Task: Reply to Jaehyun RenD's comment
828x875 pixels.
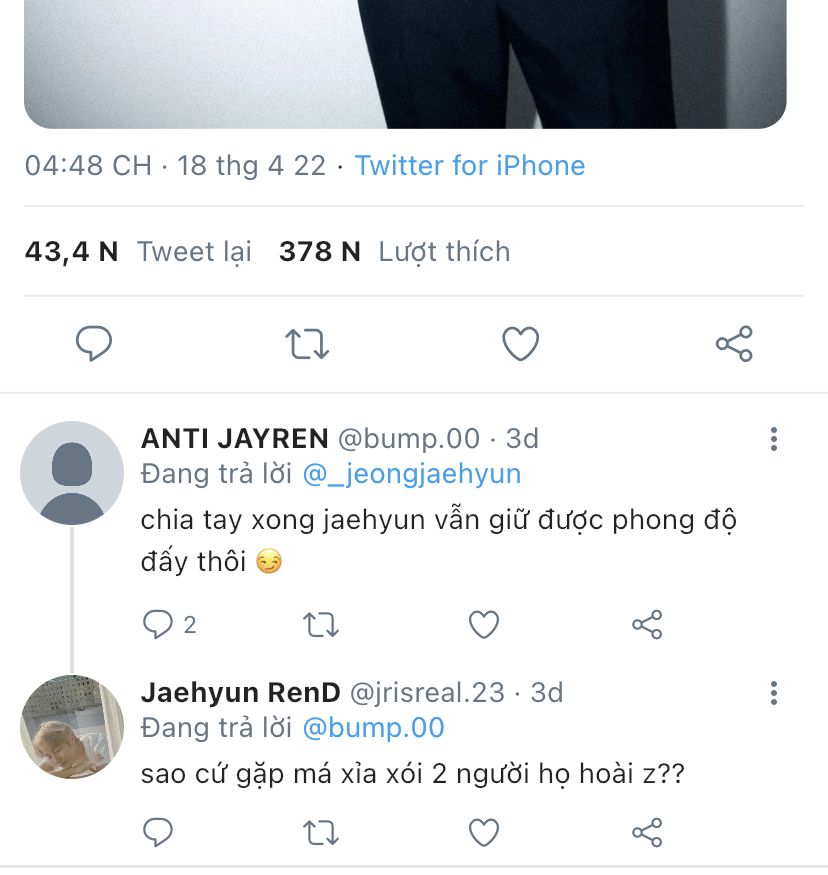Action: 158,831
